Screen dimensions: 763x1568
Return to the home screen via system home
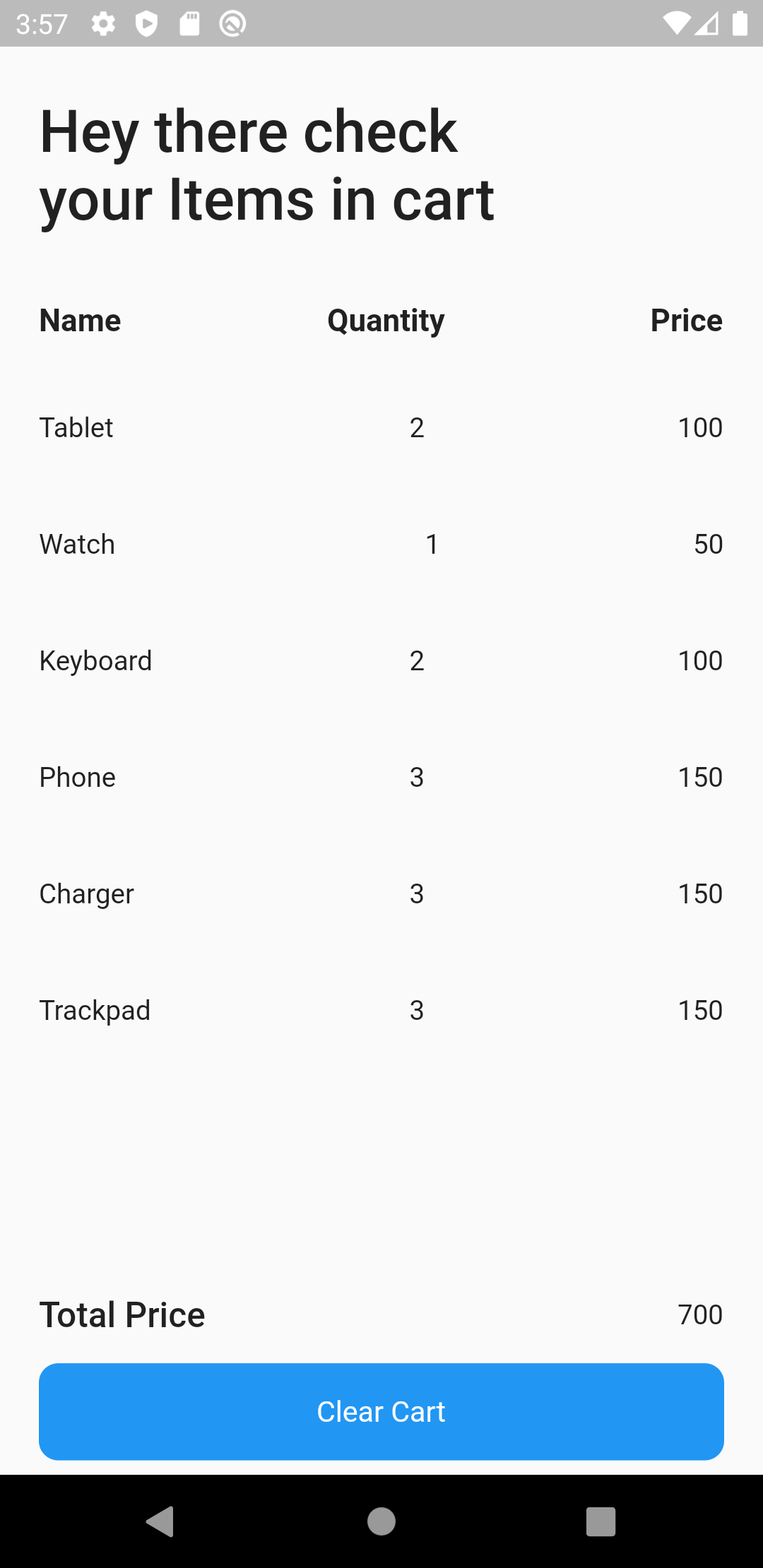click(x=381, y=1521)
